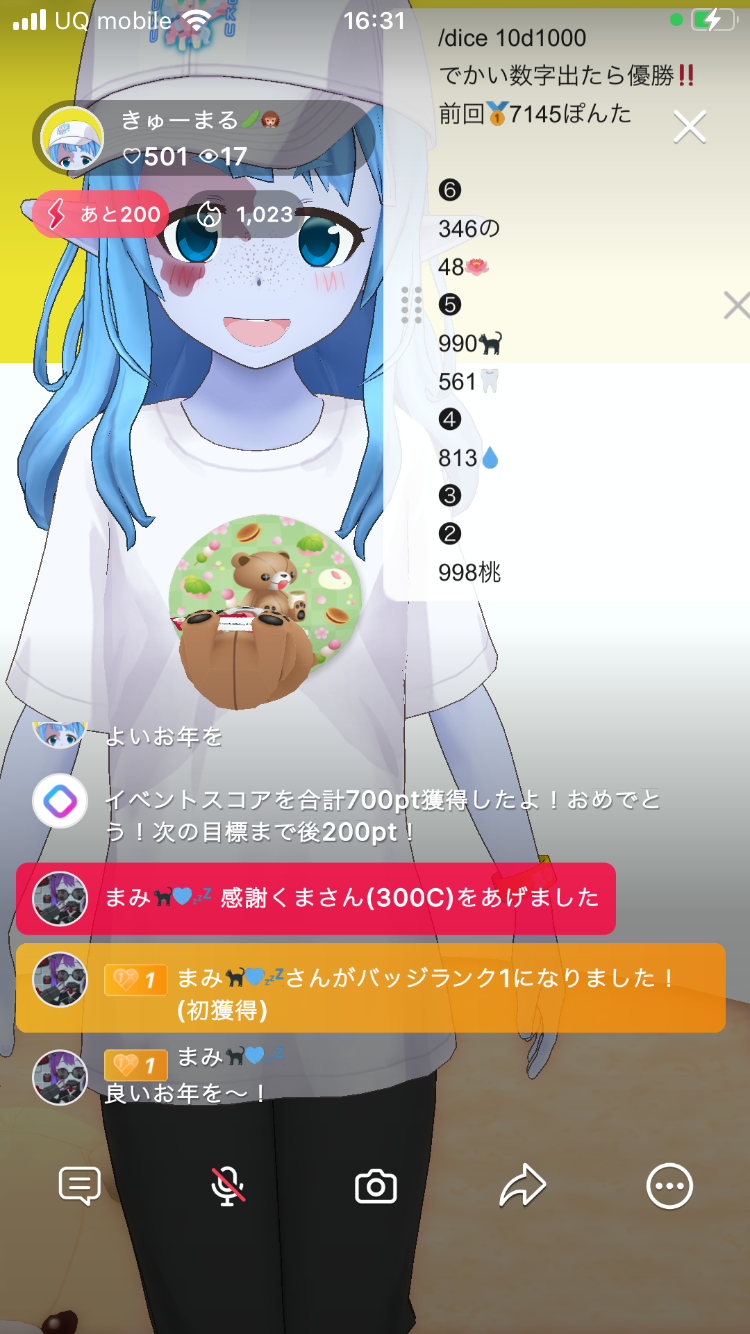Share this live stream
Viewport: 750px width, 1334px height.
[522, 1186]
